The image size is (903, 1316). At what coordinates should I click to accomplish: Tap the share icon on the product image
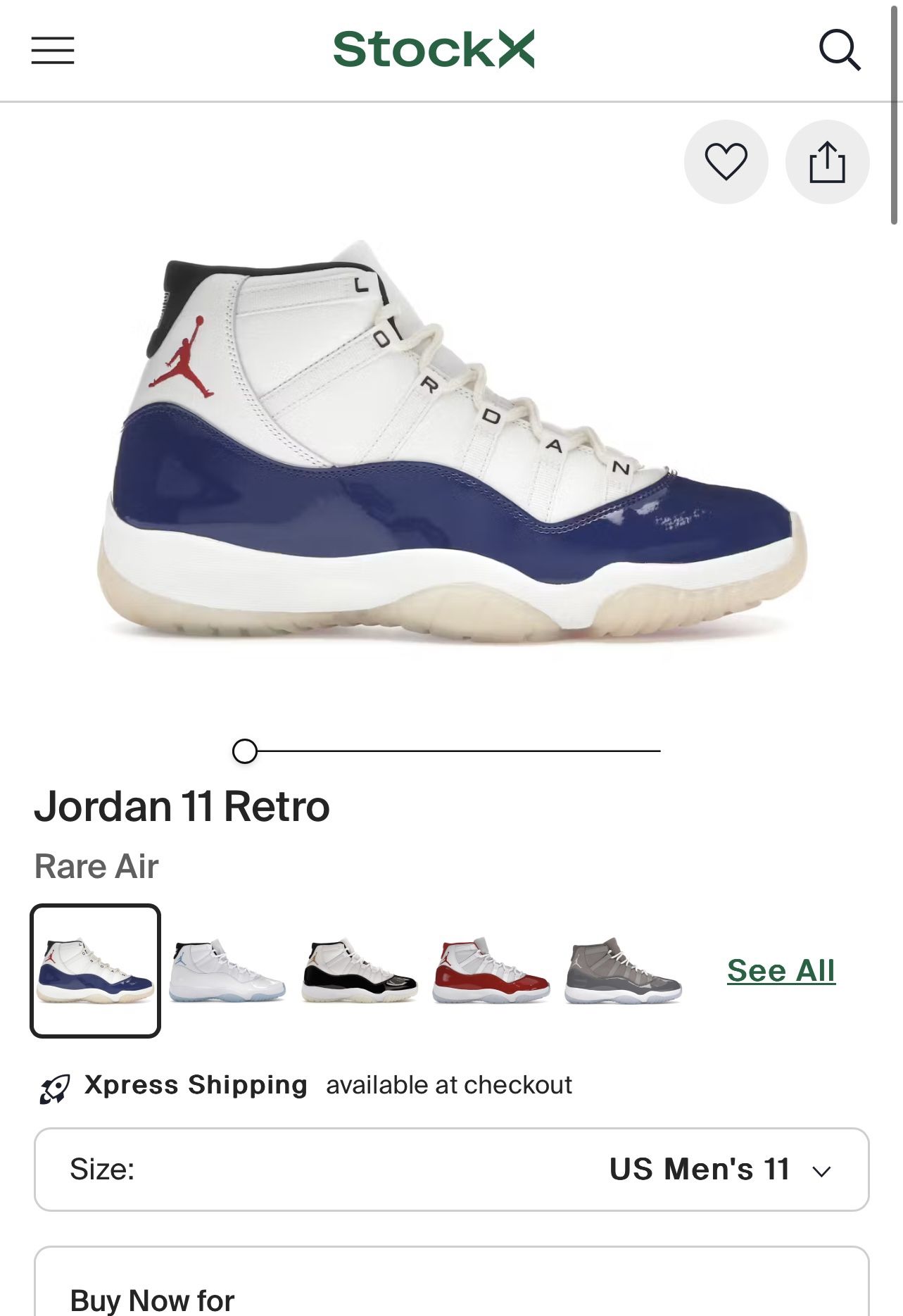click(826, 162)
